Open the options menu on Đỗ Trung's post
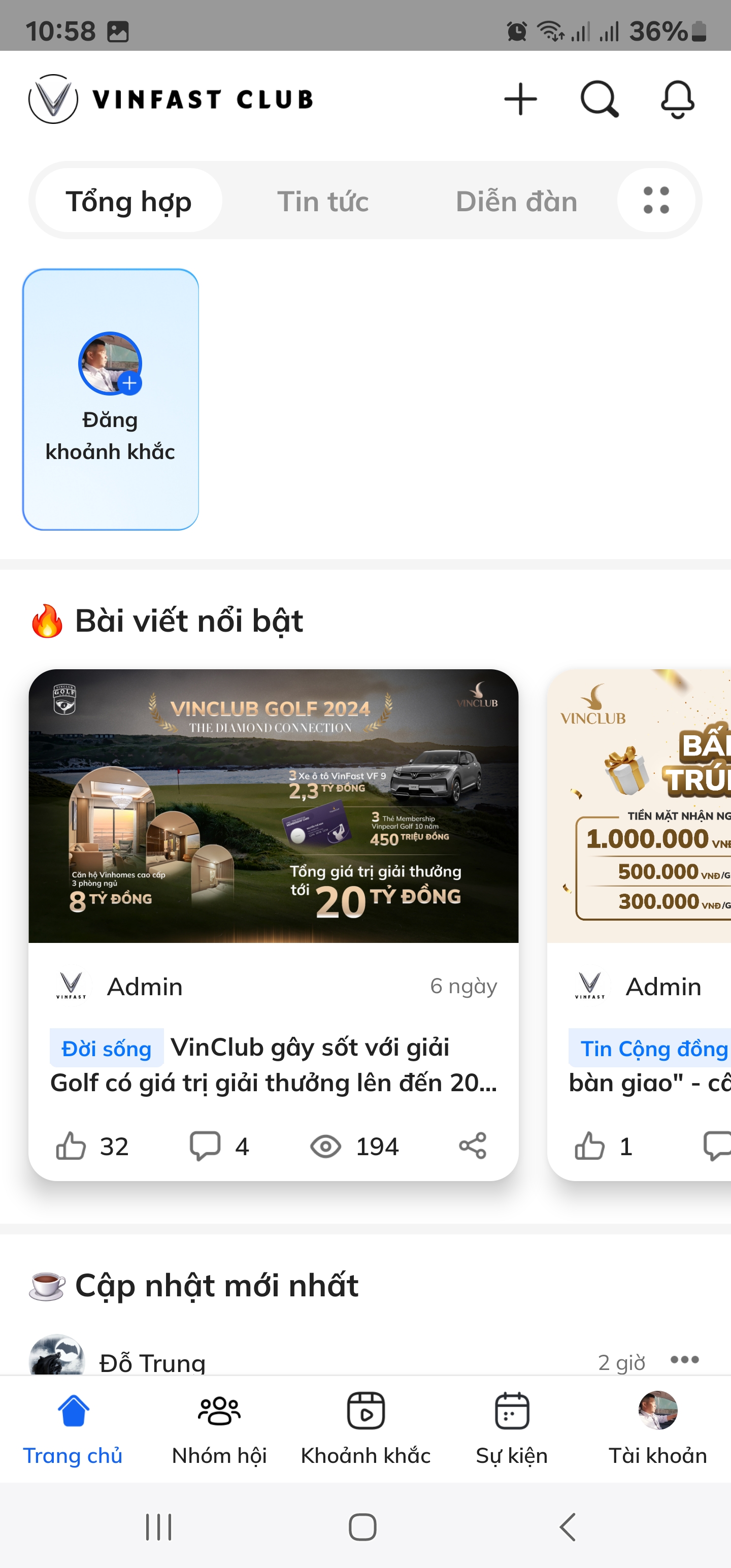731x1568 pixels. [684, 1360]
